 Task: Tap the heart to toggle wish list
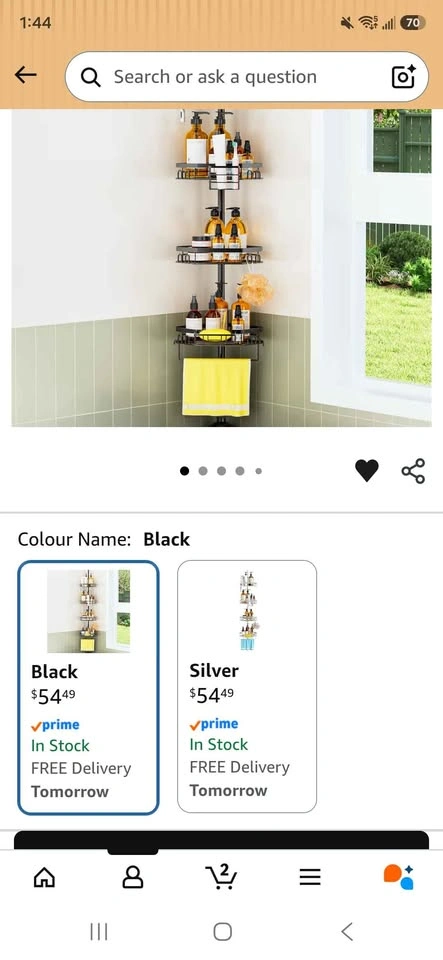coord(367,471)
